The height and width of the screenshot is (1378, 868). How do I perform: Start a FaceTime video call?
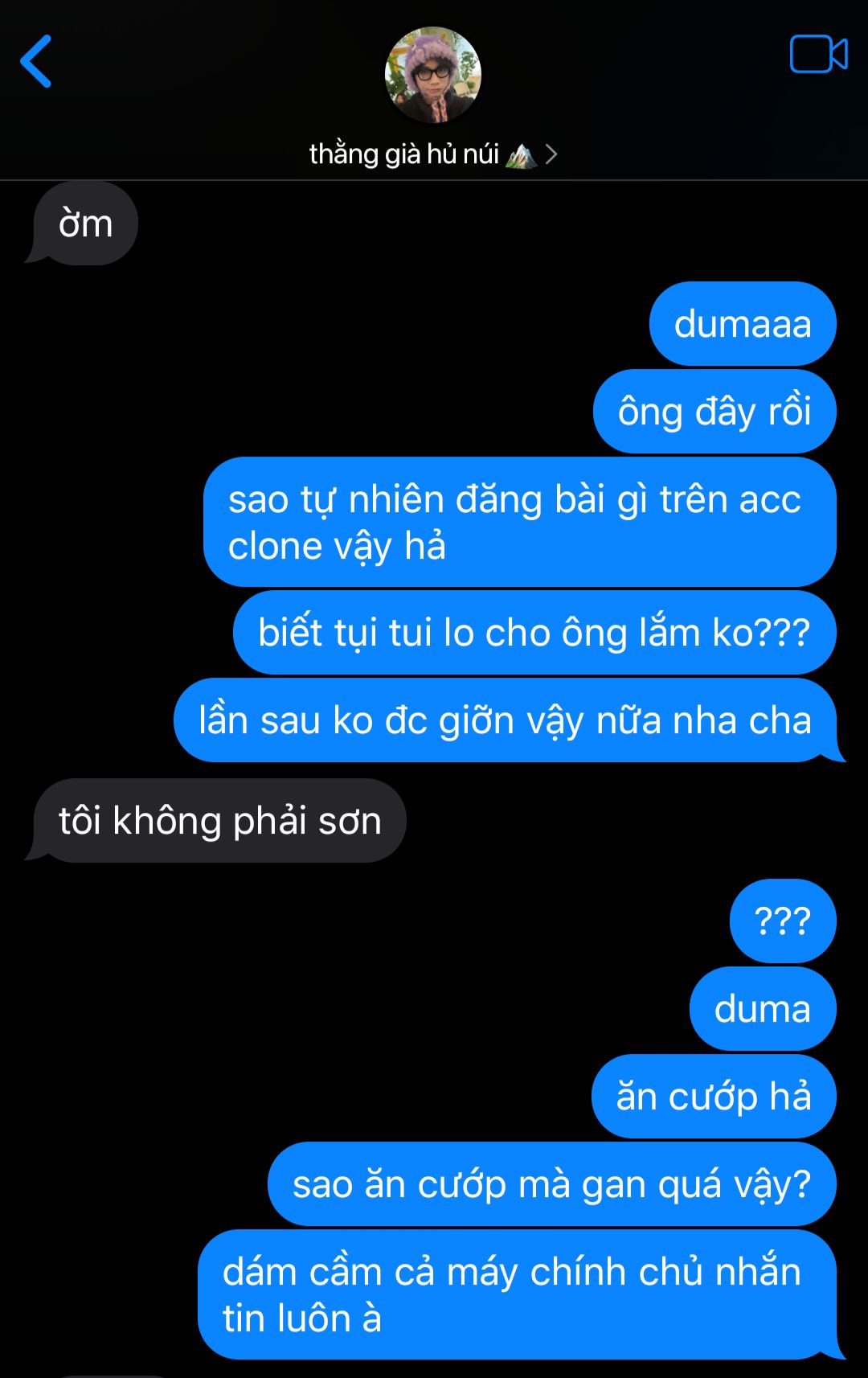[x=818, y=55]
